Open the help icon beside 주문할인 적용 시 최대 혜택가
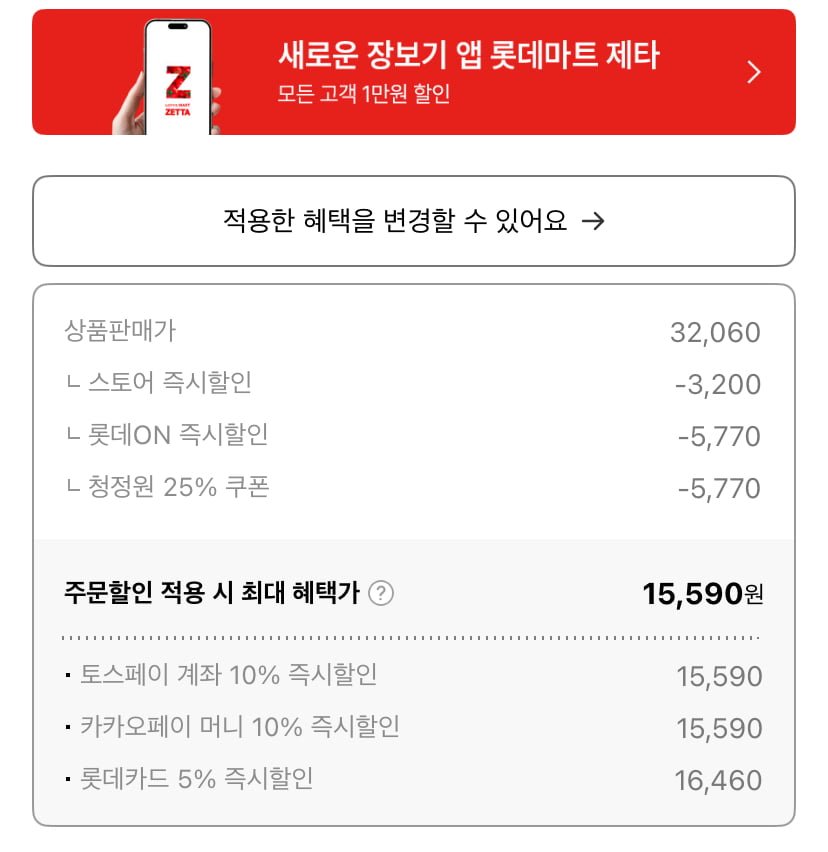The image size is (828, 852). point(381,594)
